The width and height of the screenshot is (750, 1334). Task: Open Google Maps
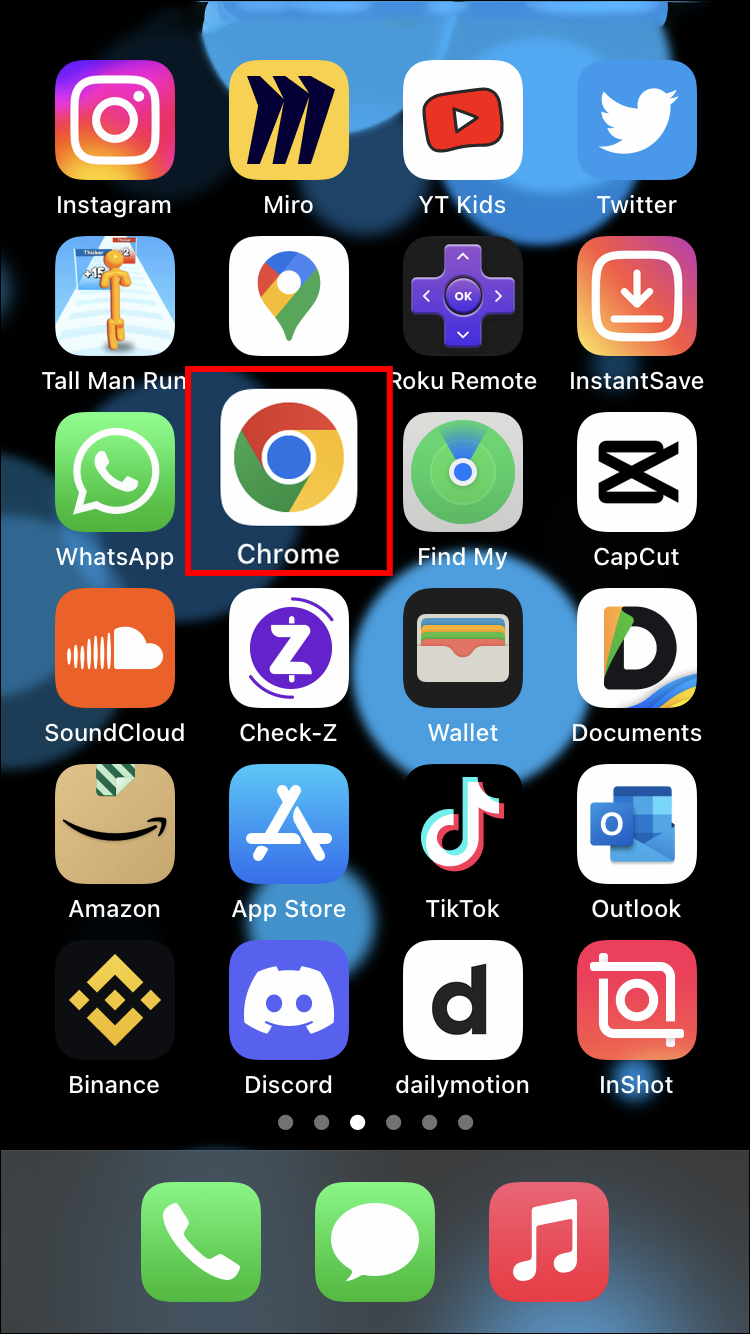(x=289, y=296)
